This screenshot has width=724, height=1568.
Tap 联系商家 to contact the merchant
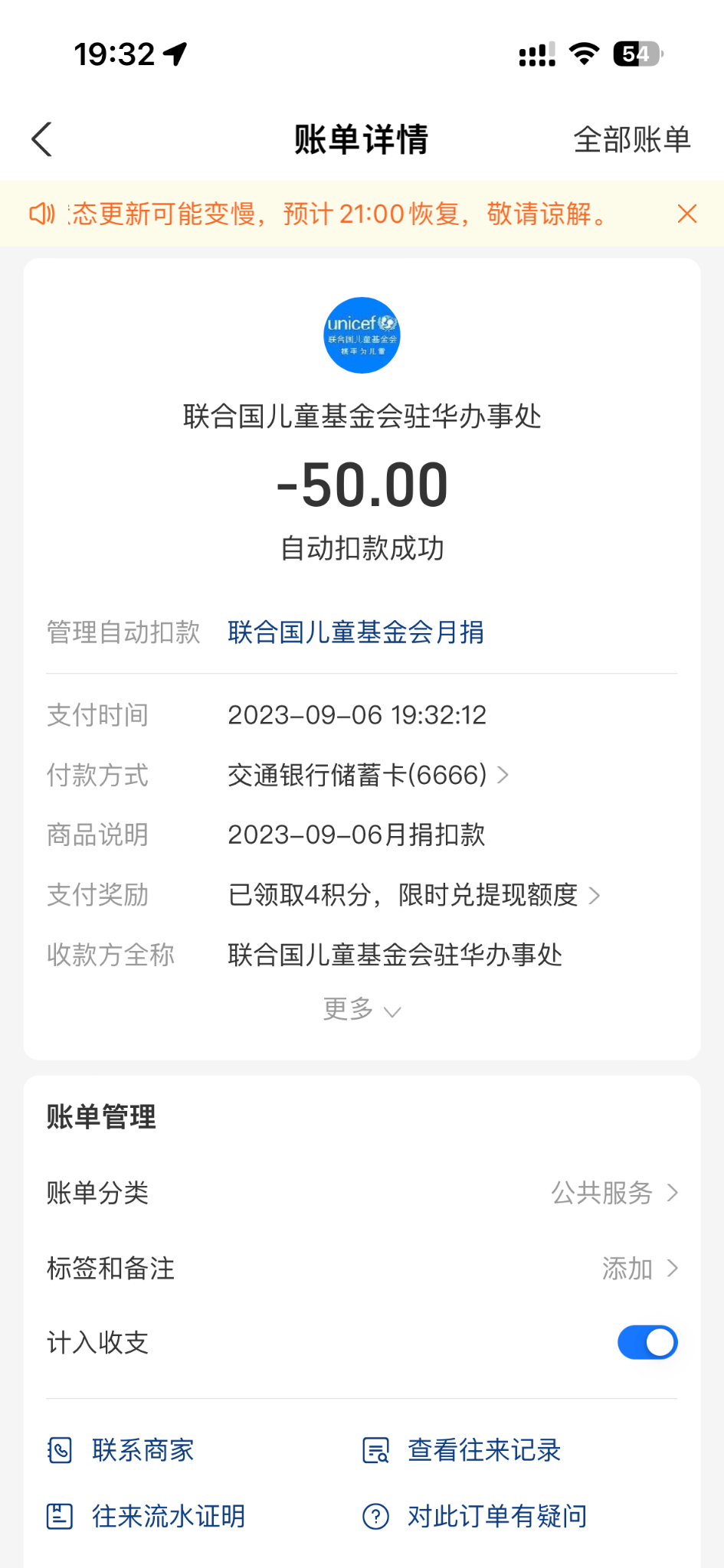point(123,1450)
